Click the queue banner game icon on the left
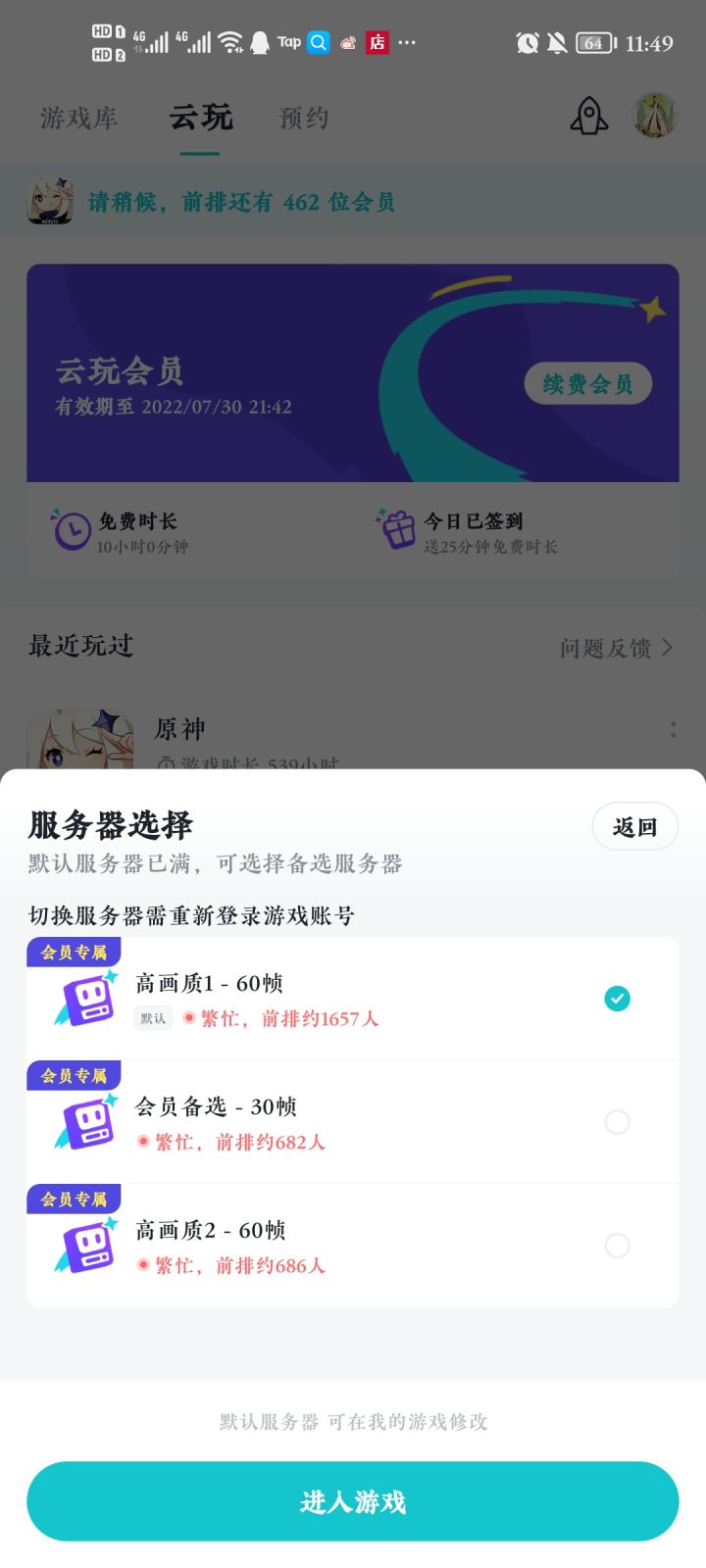 [52, 202]
